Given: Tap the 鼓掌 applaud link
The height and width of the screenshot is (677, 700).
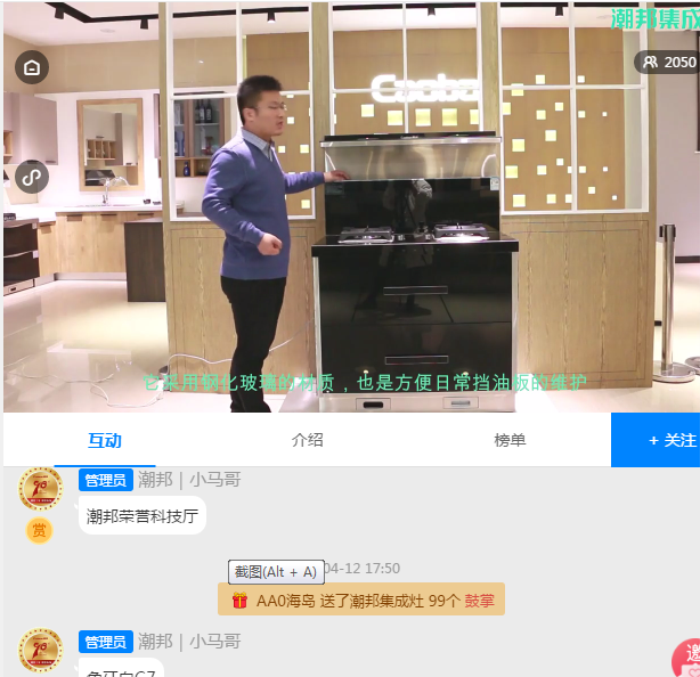Looking at the screenshot, I should tap(479, 601).
